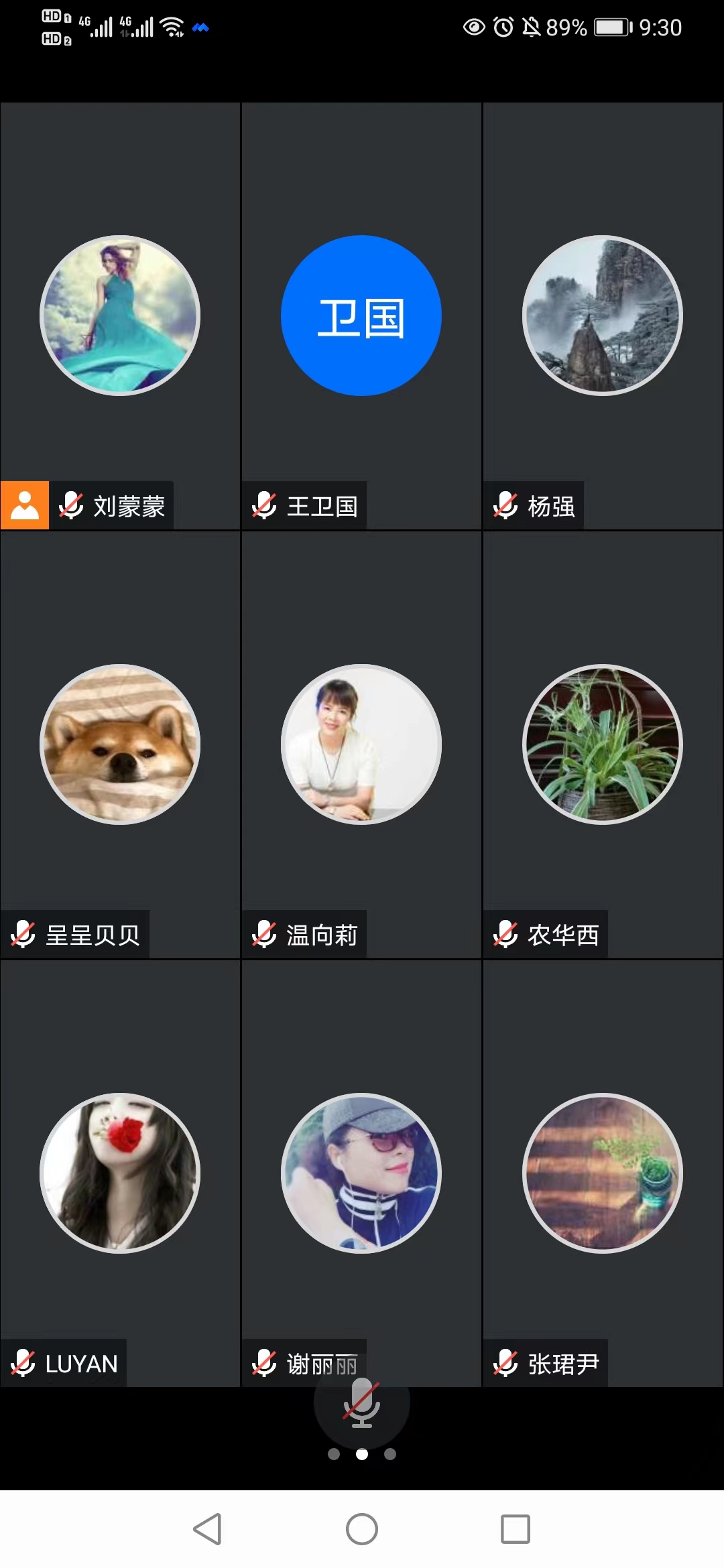Tap the page indicator dots
The width and height of the screenshot is (724, 1568).
(361, 1454)
